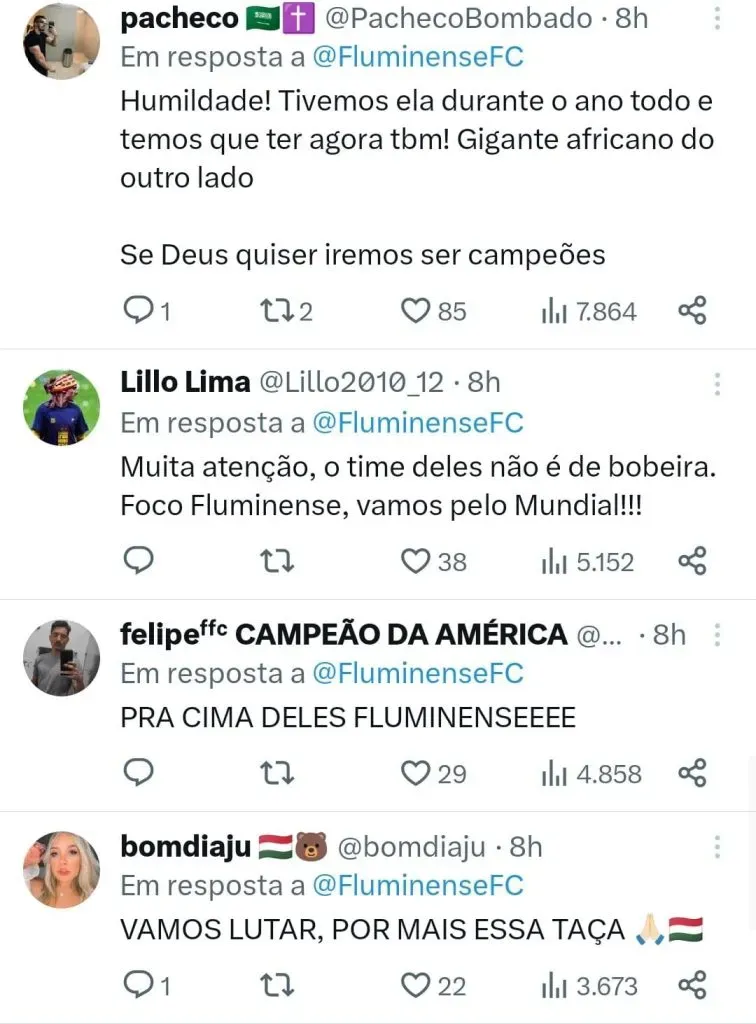This screenshot has height=1024, width=756.
Task: Share bomdiaju's reply
Action: (693, 986)
